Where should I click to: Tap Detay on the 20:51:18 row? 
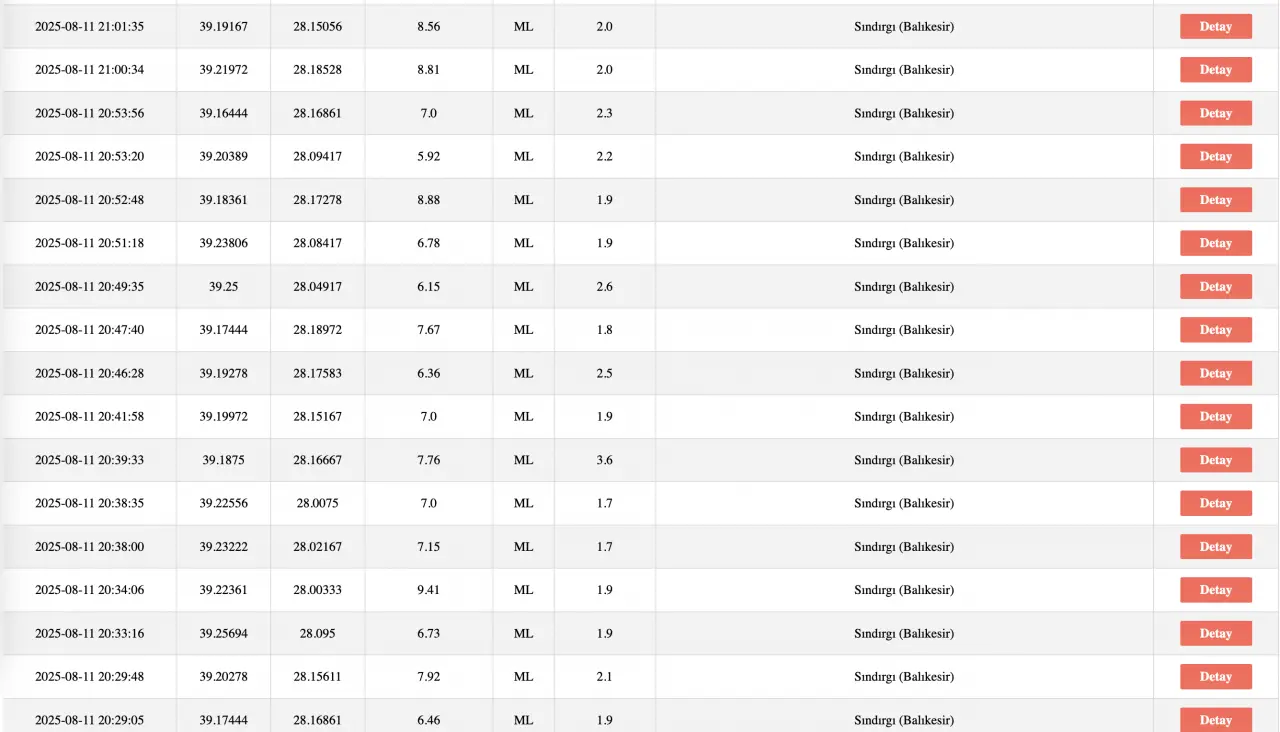pos(1215,243)
